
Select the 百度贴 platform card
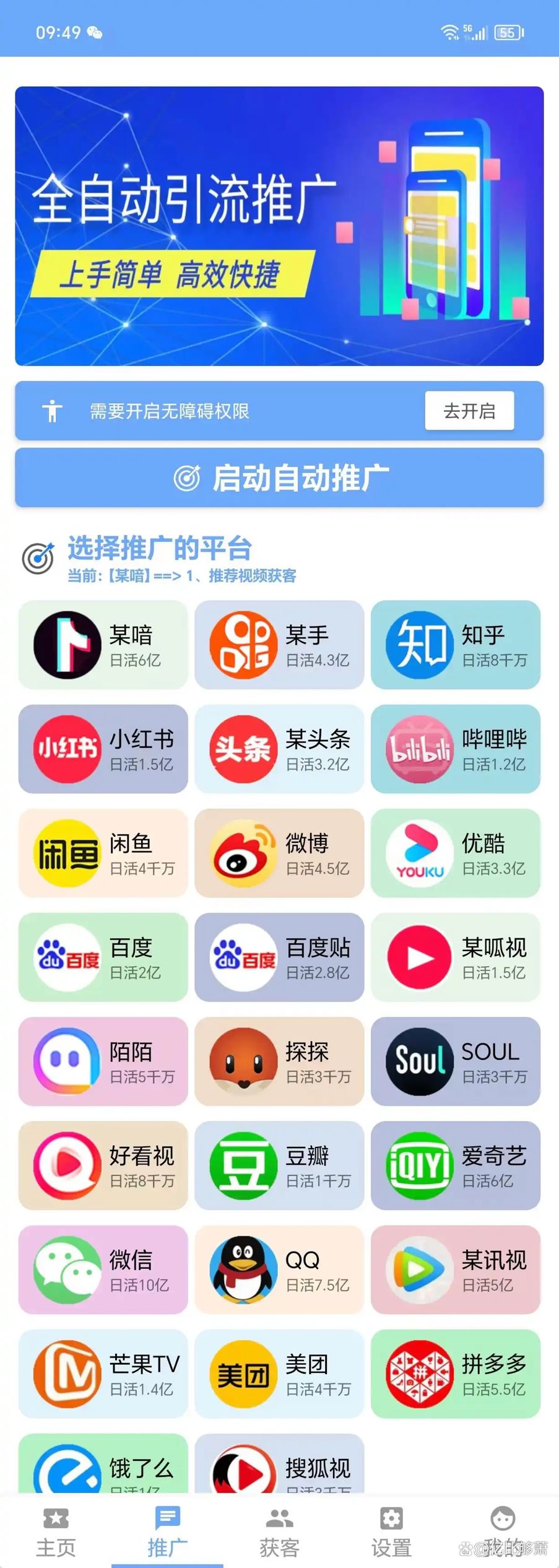[279, 957]
